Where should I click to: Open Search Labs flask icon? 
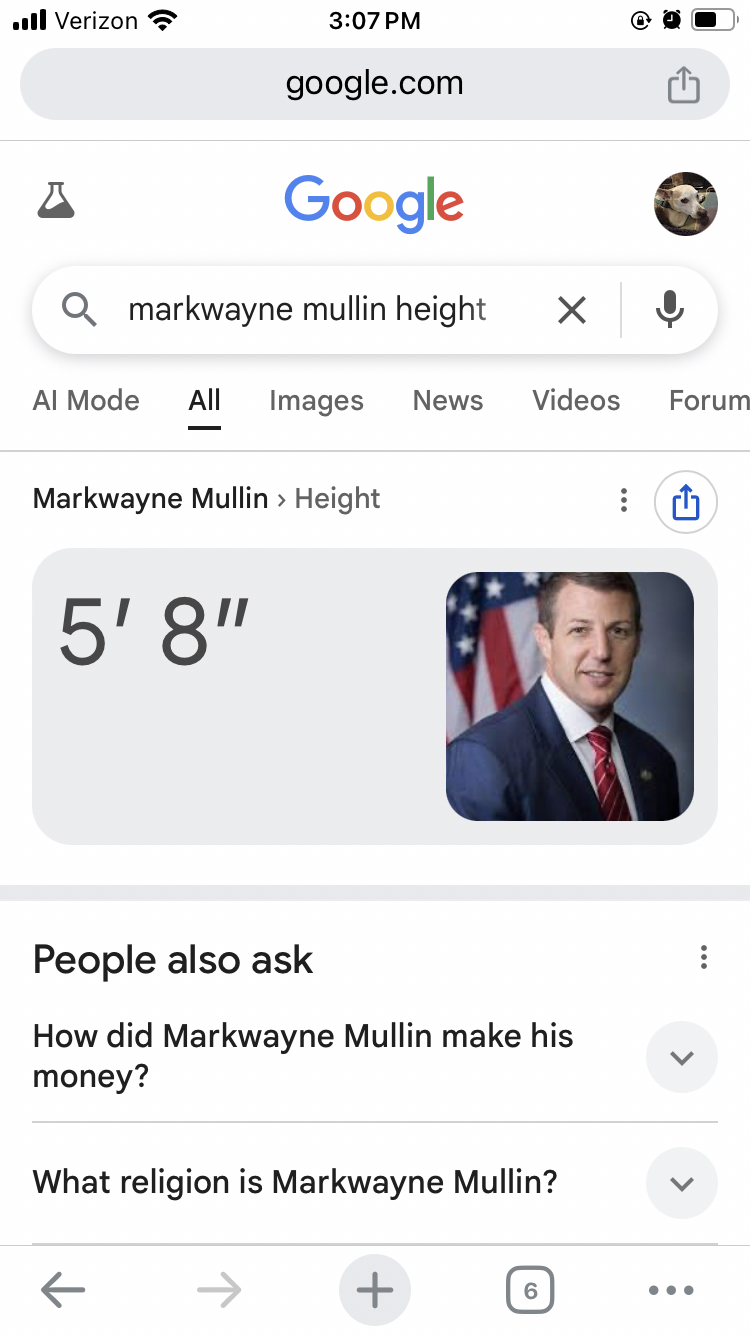56,201
